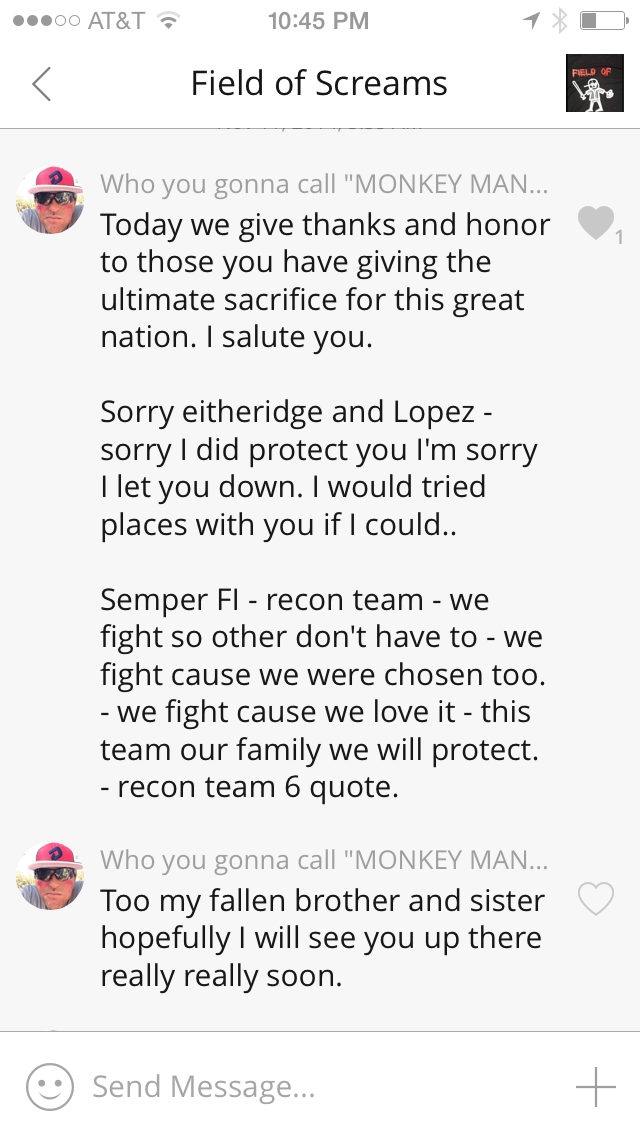
Task: Open the emoji picker
Action: point(49,1085)
